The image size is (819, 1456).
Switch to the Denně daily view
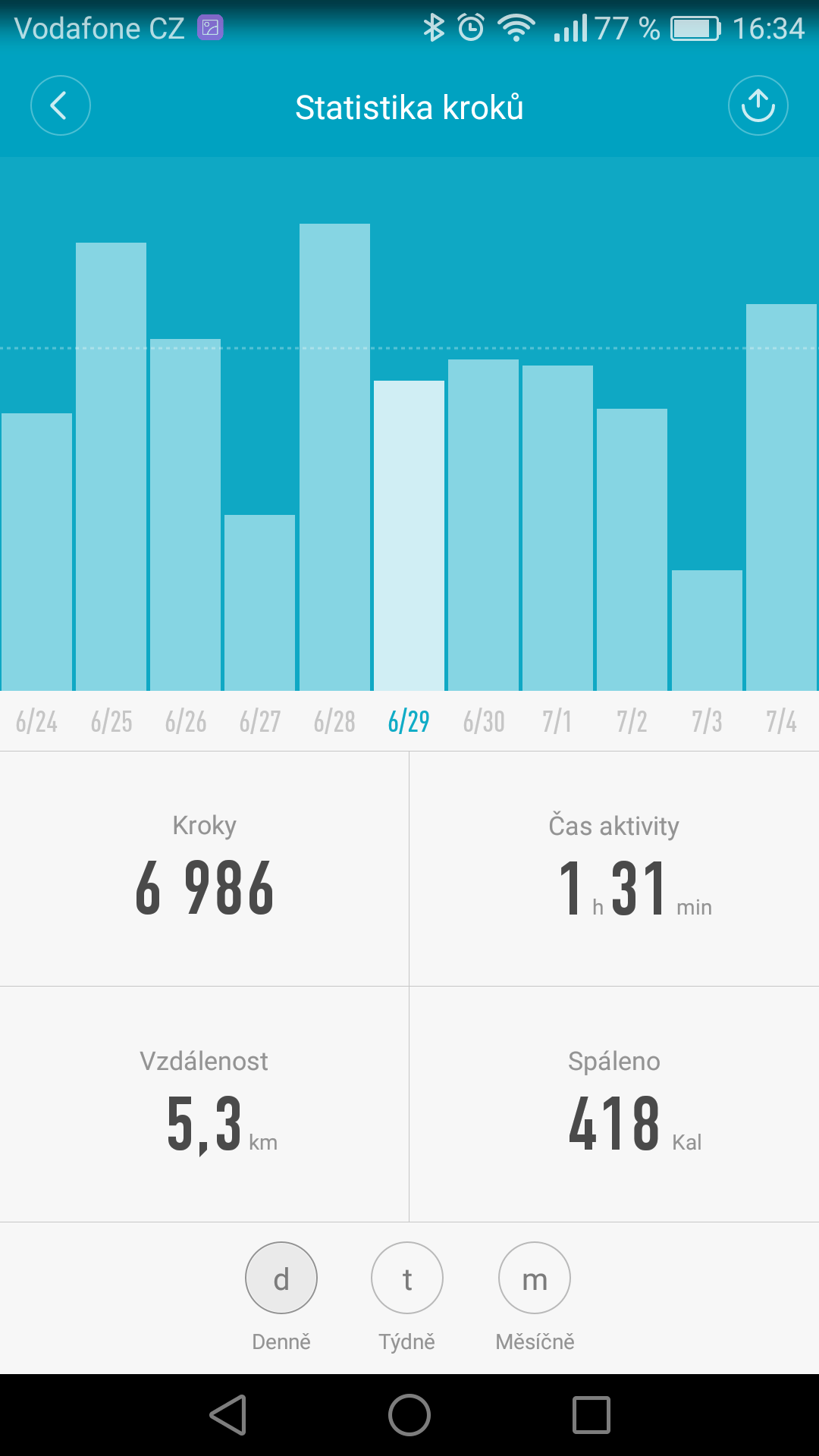pos(281,1278)
